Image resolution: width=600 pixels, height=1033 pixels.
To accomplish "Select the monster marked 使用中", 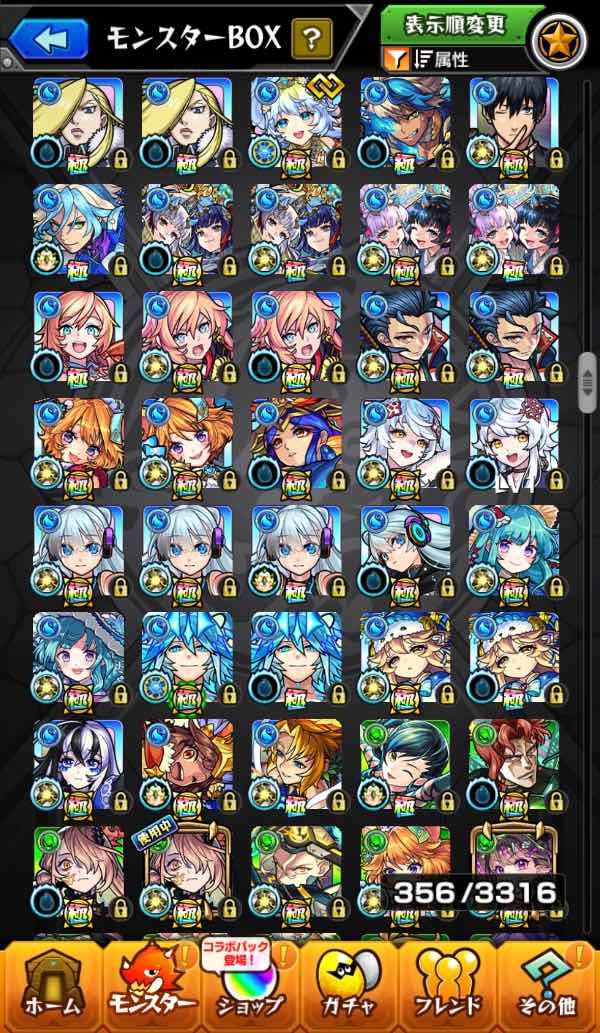I will pos(188,873).
